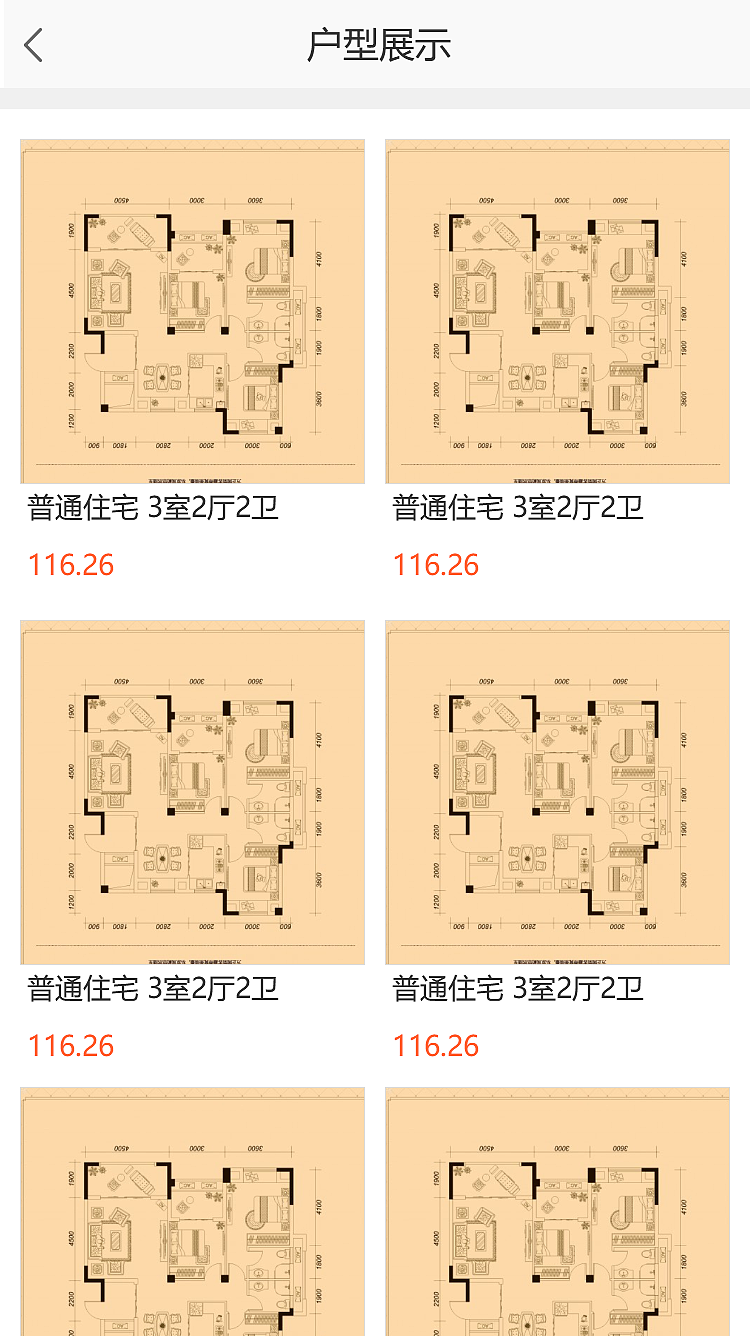Click the first 116.26 area value
750x1336 pixels.
coord(70,564)
